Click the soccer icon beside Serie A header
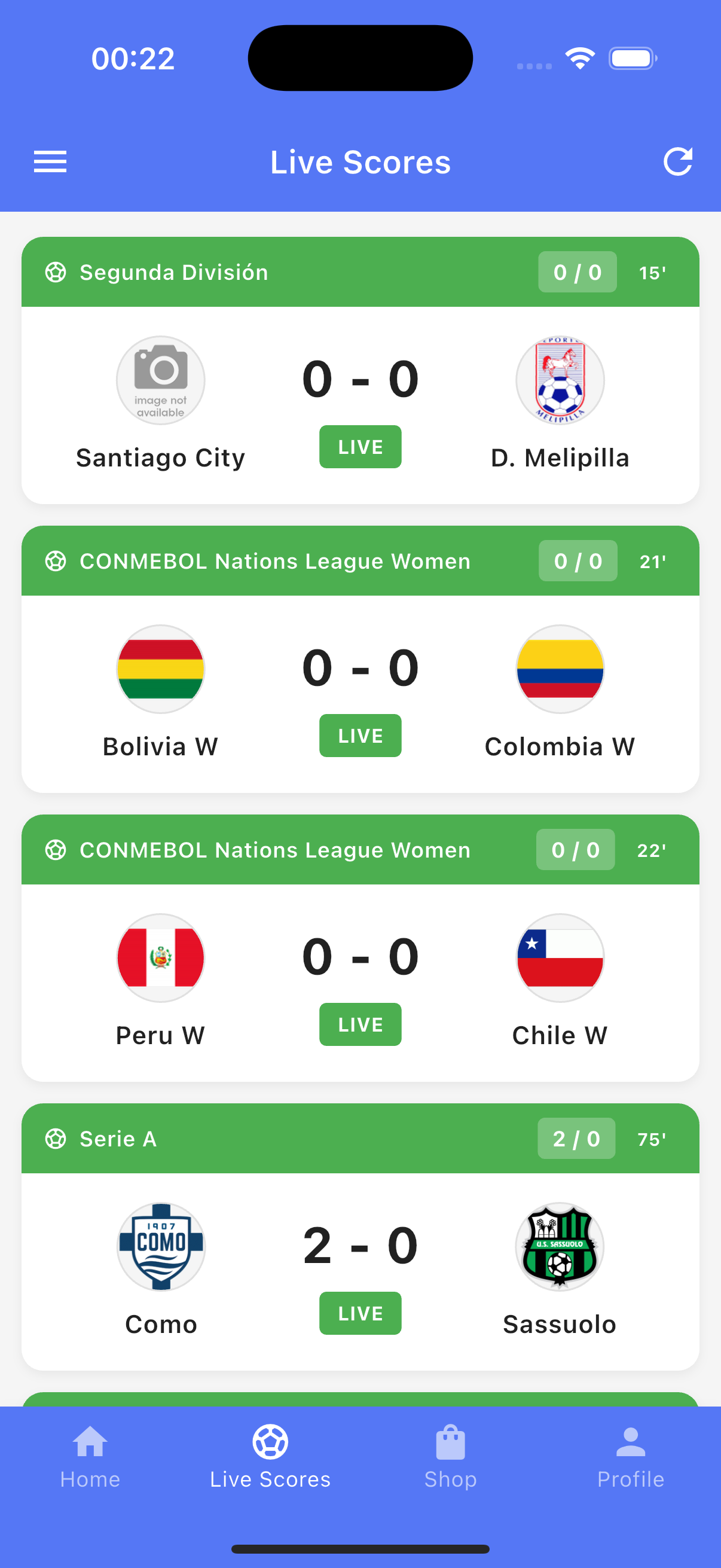Viewport: 721px width, 1568px height. click(56, 1138)
